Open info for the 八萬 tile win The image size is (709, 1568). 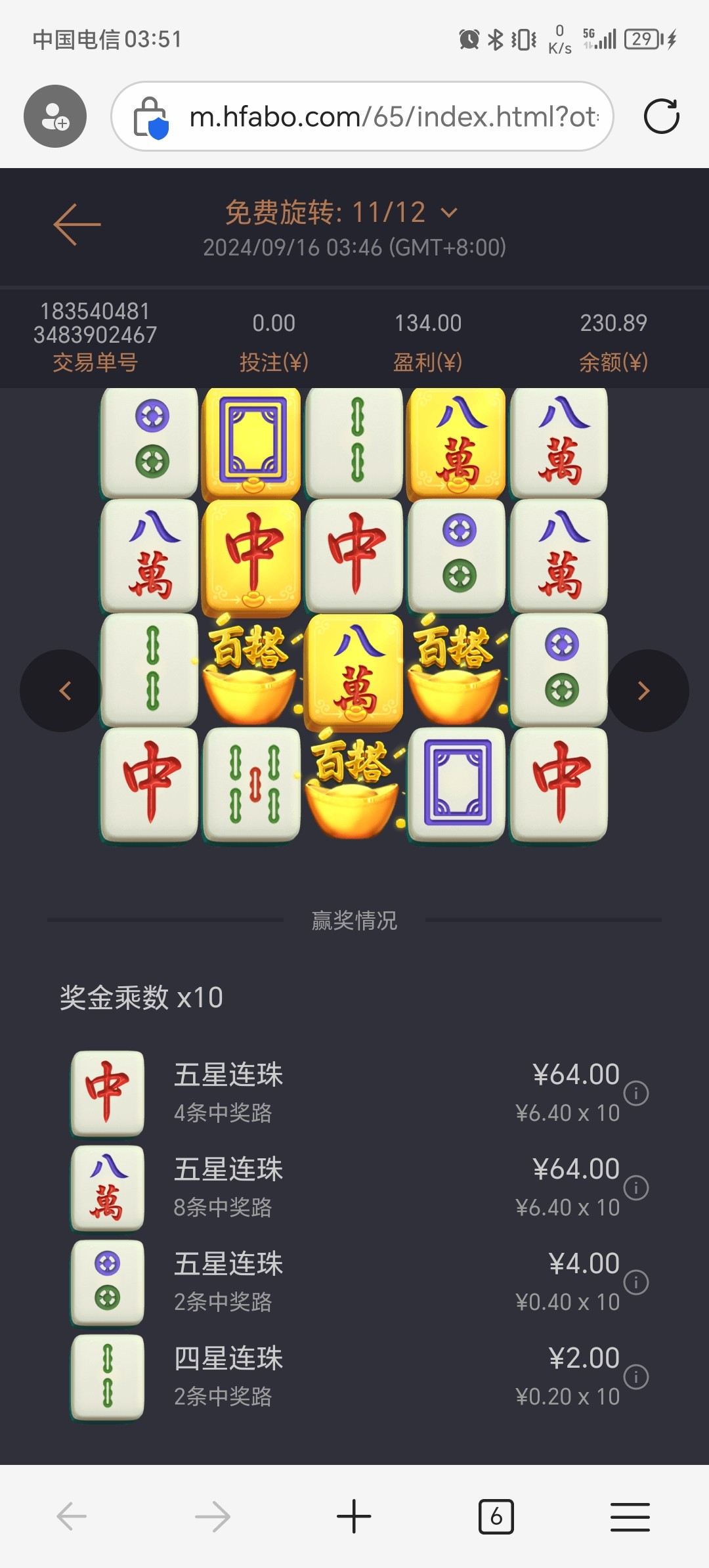pyautogui.click(x=635, y=1188)
